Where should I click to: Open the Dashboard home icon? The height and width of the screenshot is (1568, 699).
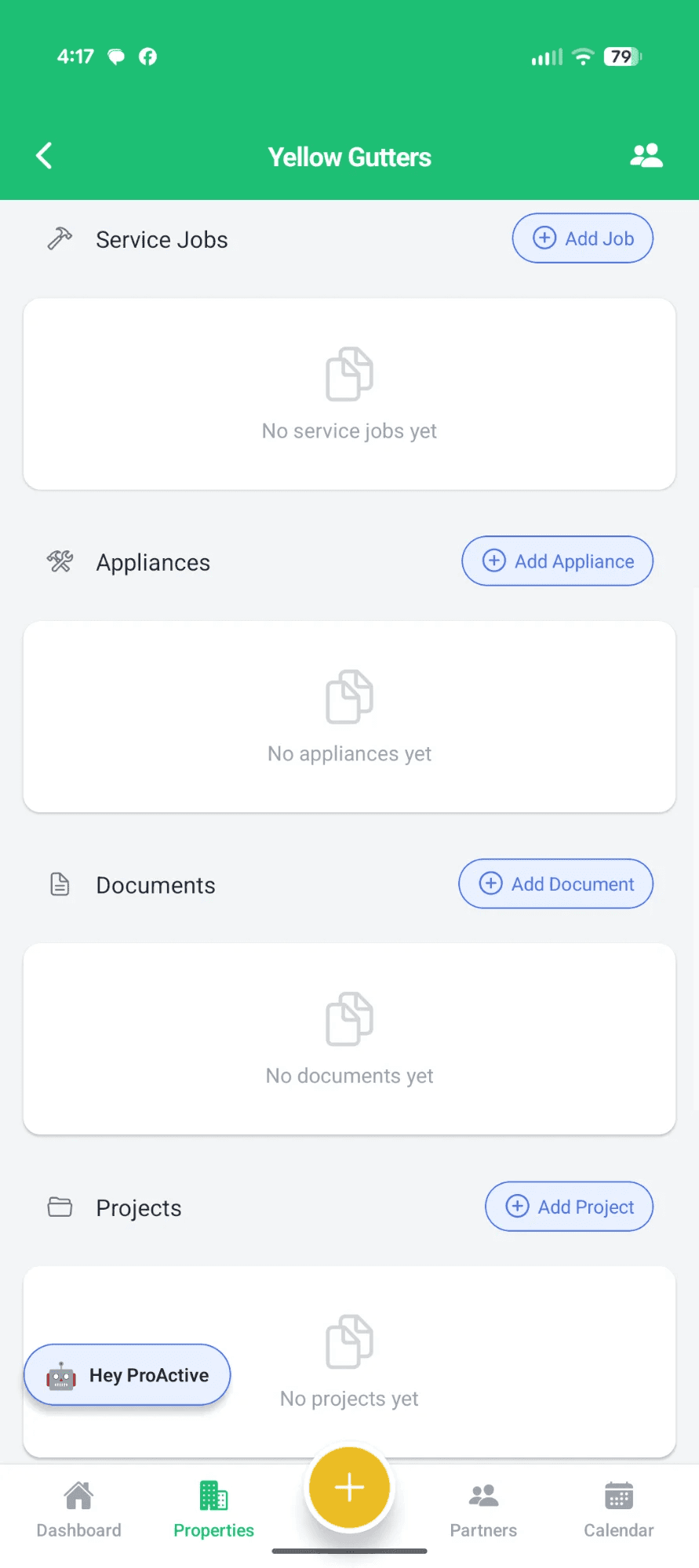coord(78,1496)
